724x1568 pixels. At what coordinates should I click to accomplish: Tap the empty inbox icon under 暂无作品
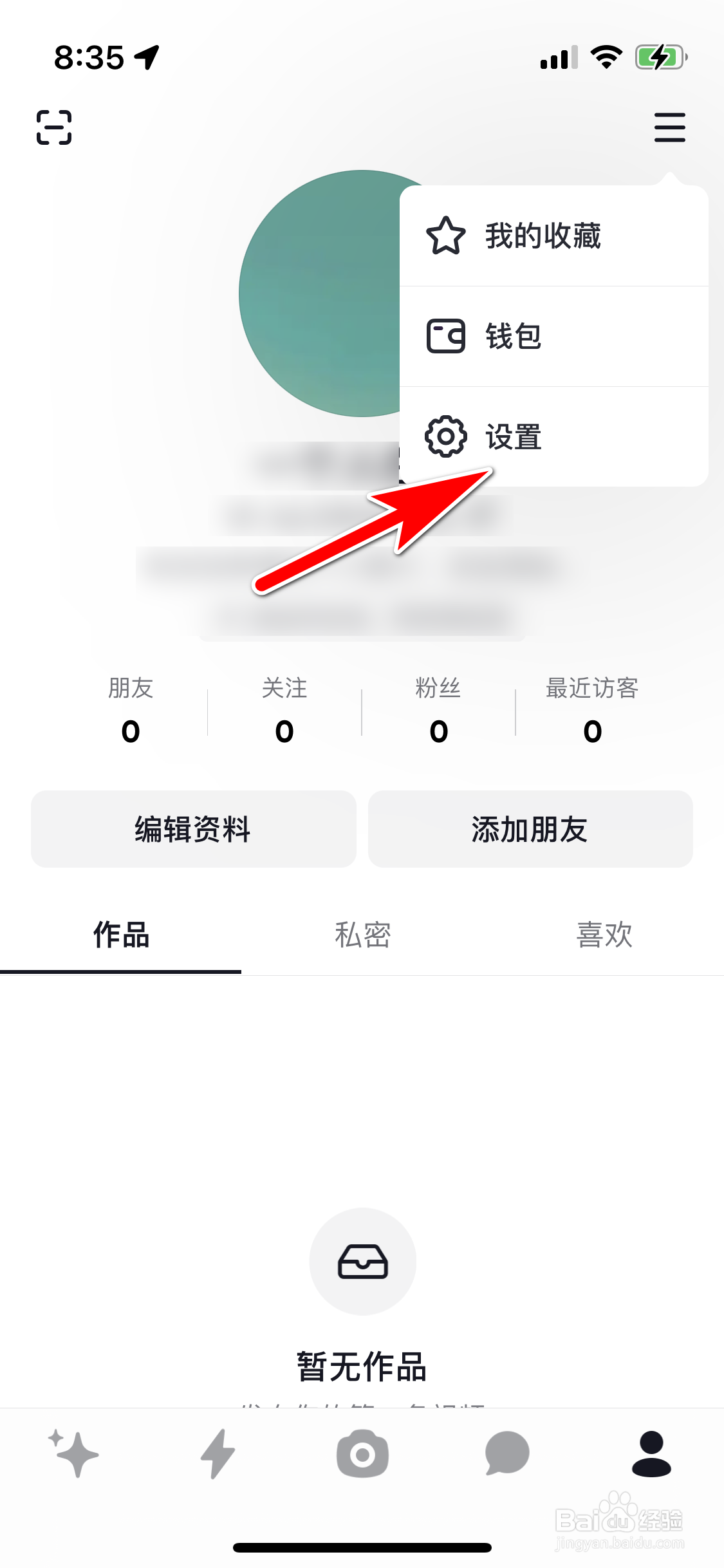pos(362,1260)
